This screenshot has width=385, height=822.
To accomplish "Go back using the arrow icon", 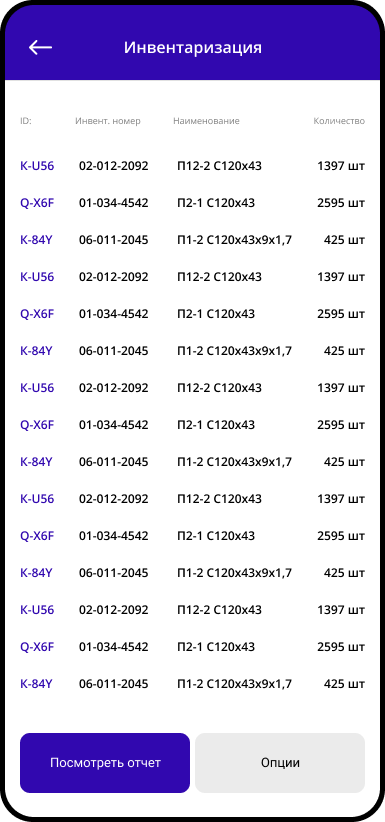I will point(40,48).
